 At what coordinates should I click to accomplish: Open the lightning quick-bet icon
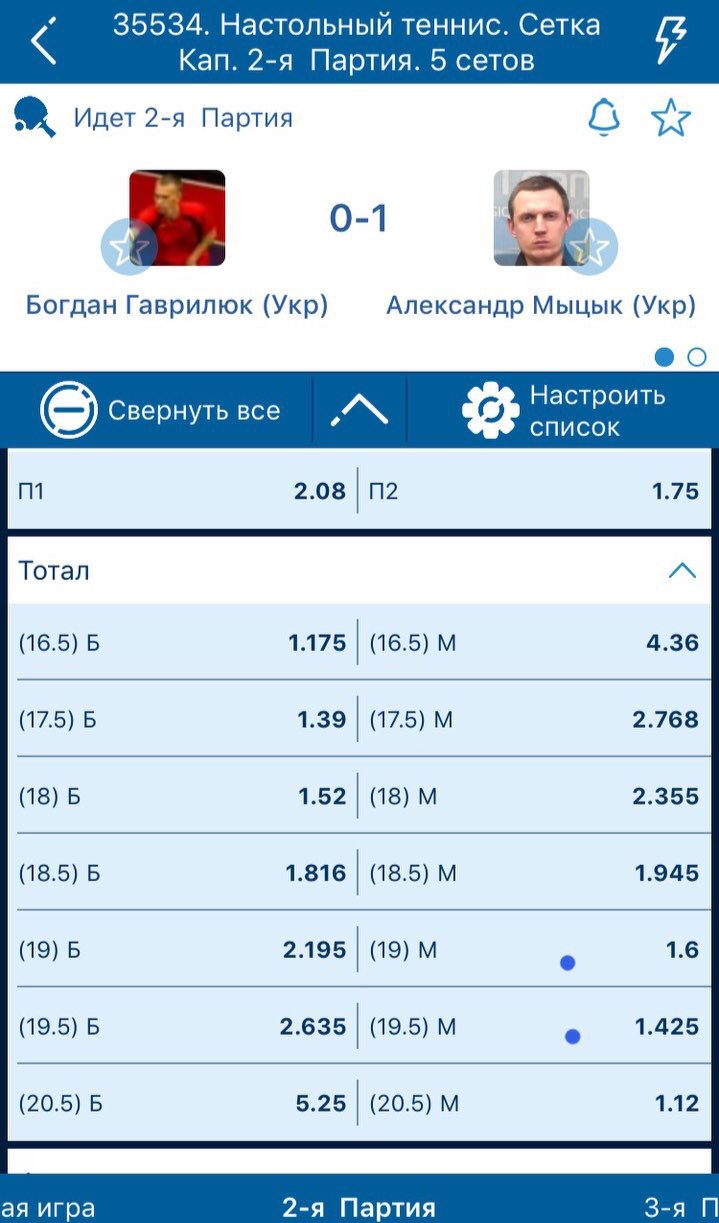click(x=669, y=42)
